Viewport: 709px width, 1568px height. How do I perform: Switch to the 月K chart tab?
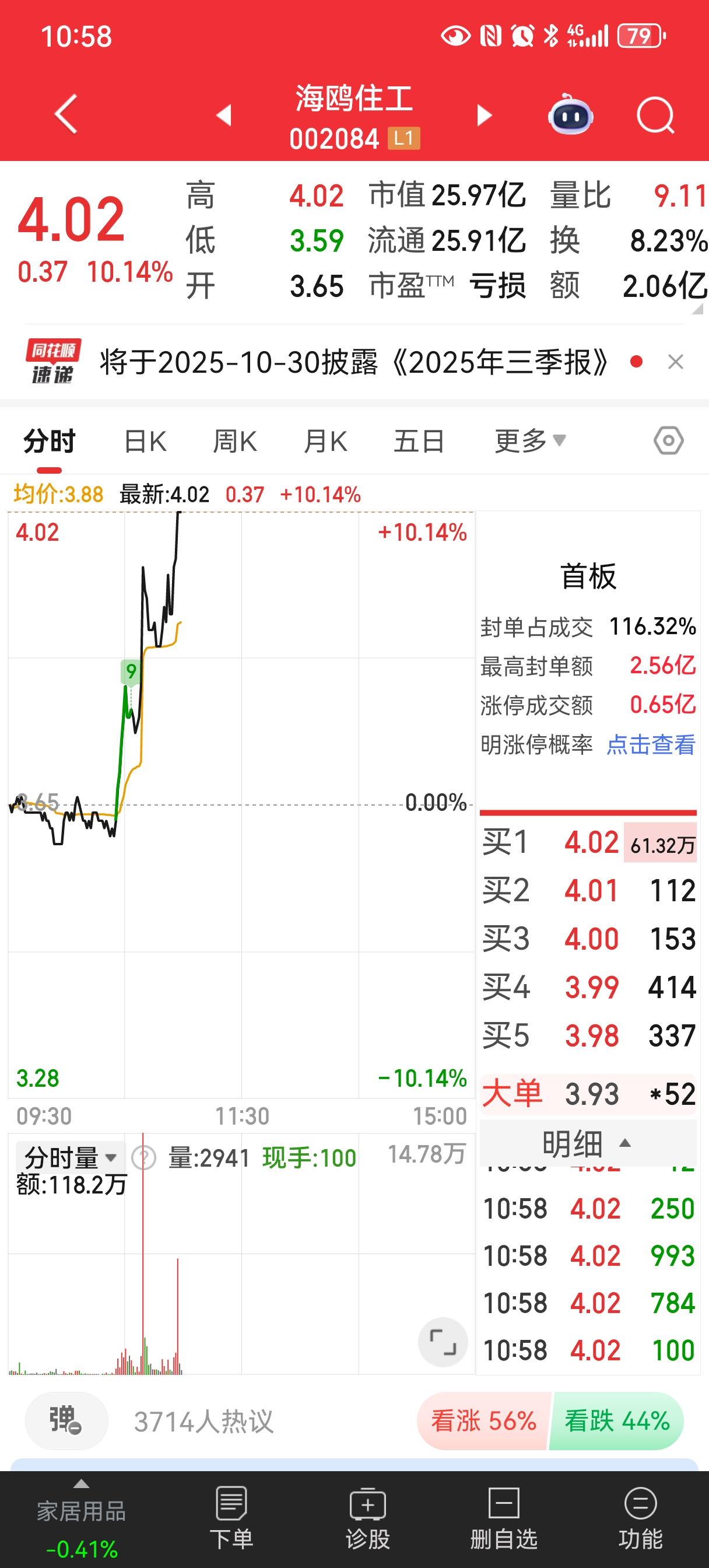point(325,442)
